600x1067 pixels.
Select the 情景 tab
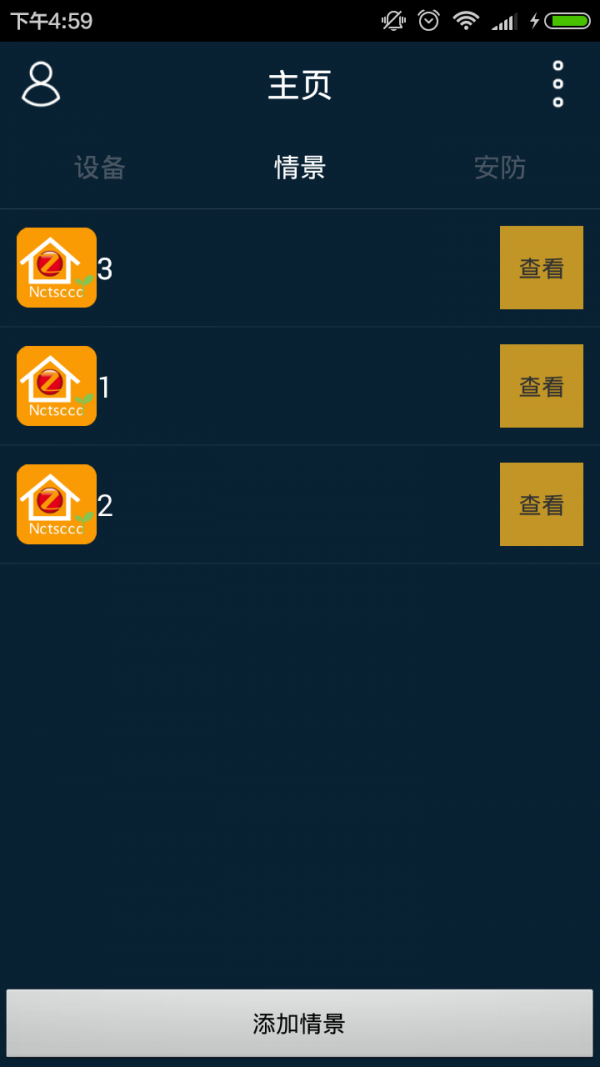coord(300,168)
